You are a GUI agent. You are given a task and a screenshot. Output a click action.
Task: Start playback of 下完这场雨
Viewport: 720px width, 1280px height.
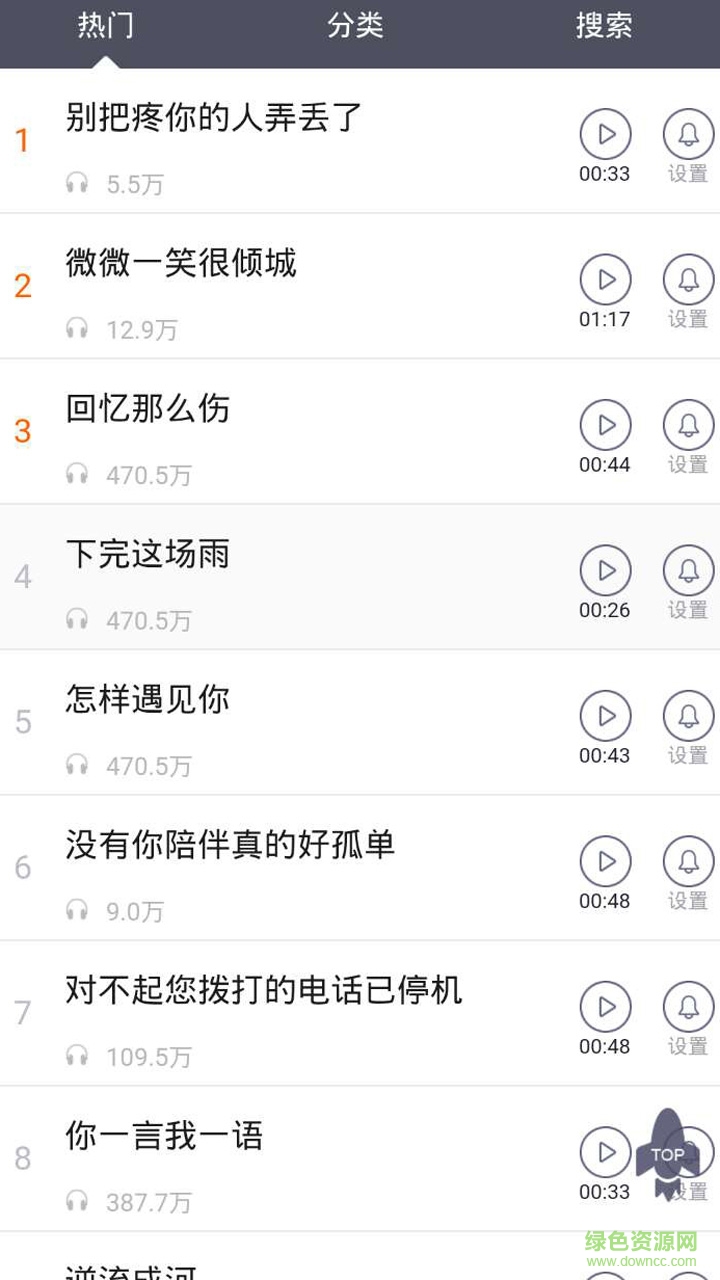[606, 571]
